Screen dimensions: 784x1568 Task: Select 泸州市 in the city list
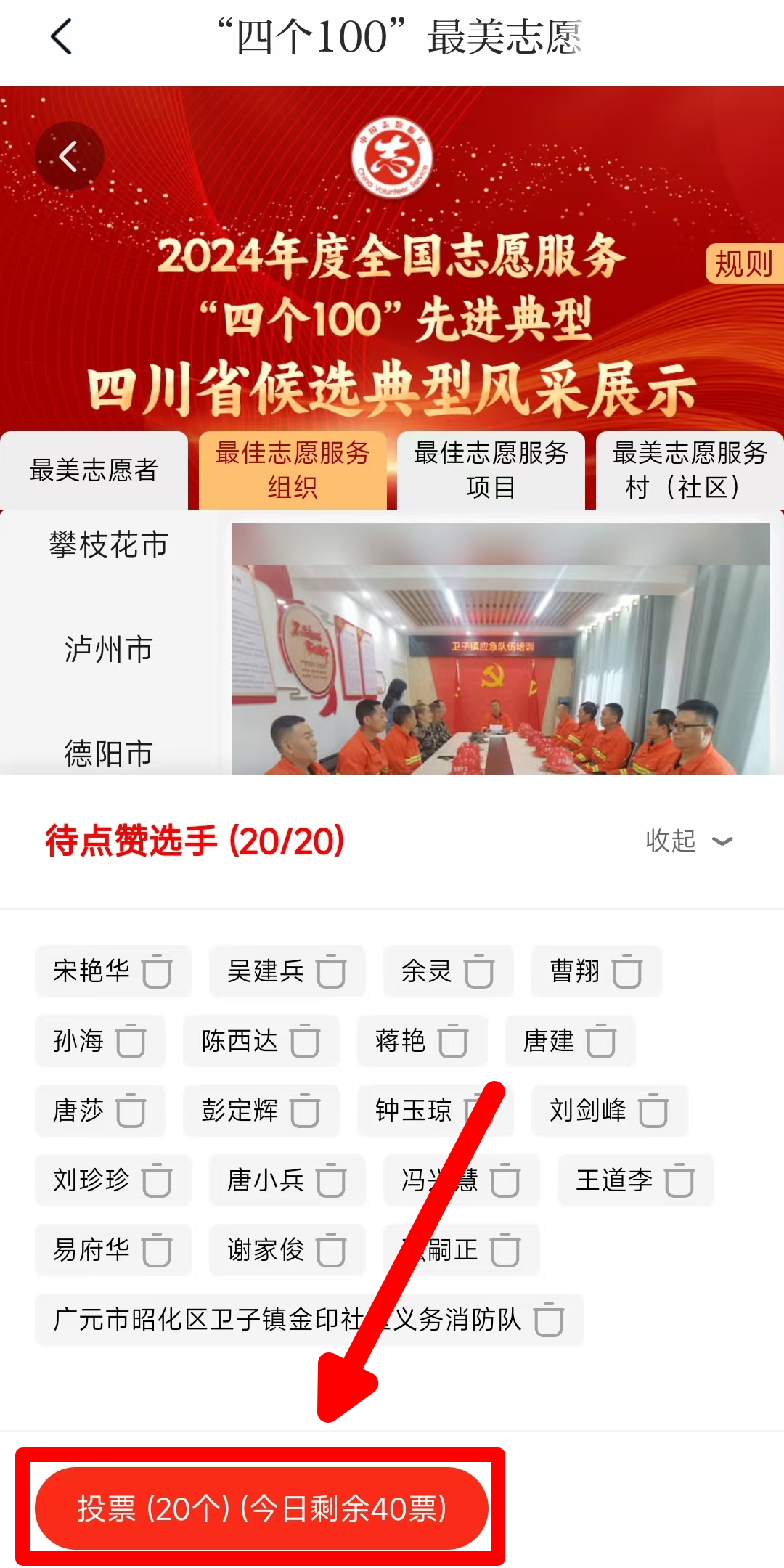[108, 649]
